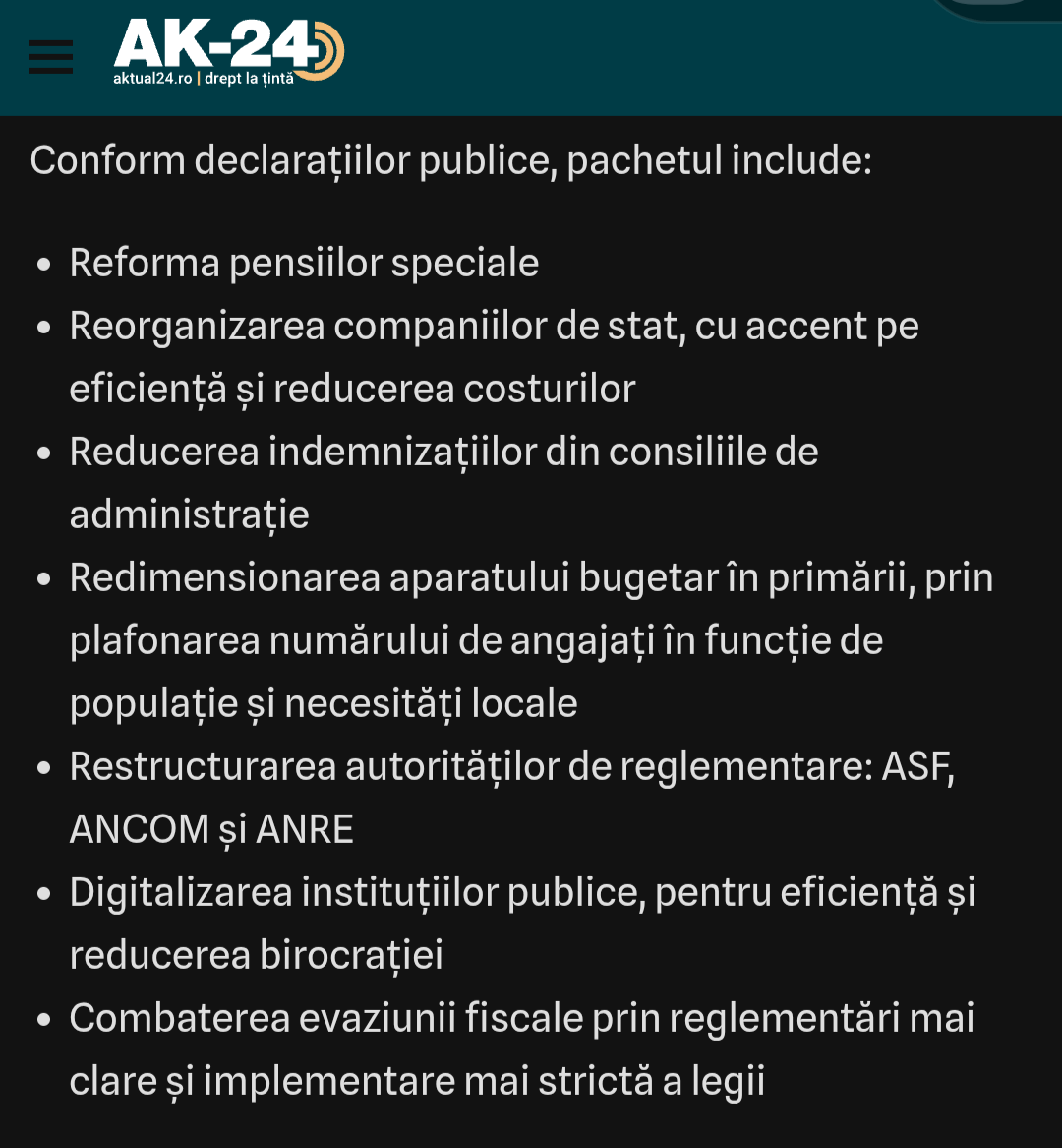Open the hamburger menu
Viewport: 1062px width, 1148px height.
pos(51,57)
